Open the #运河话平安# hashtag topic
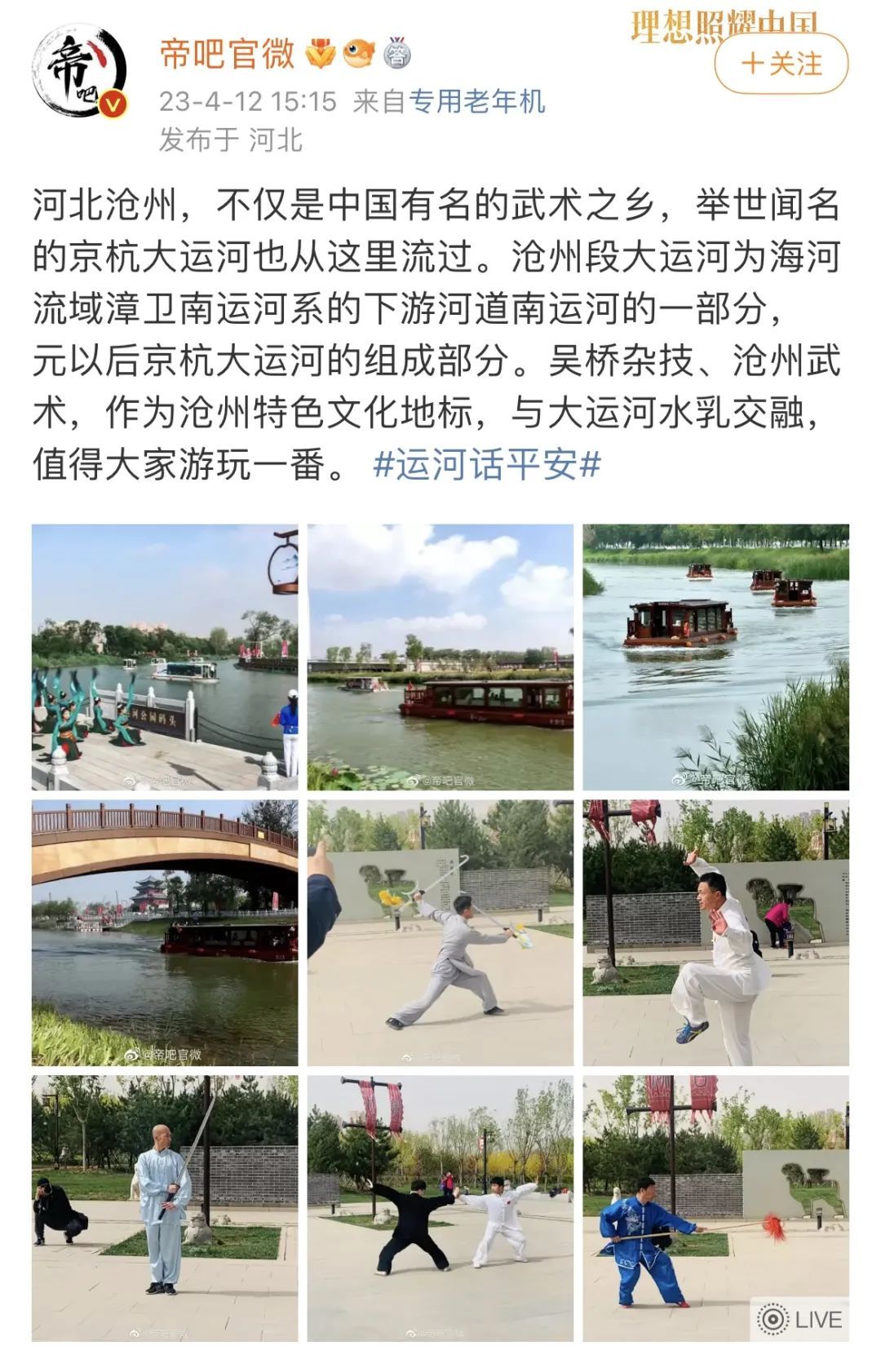 (x=487, y=465)
